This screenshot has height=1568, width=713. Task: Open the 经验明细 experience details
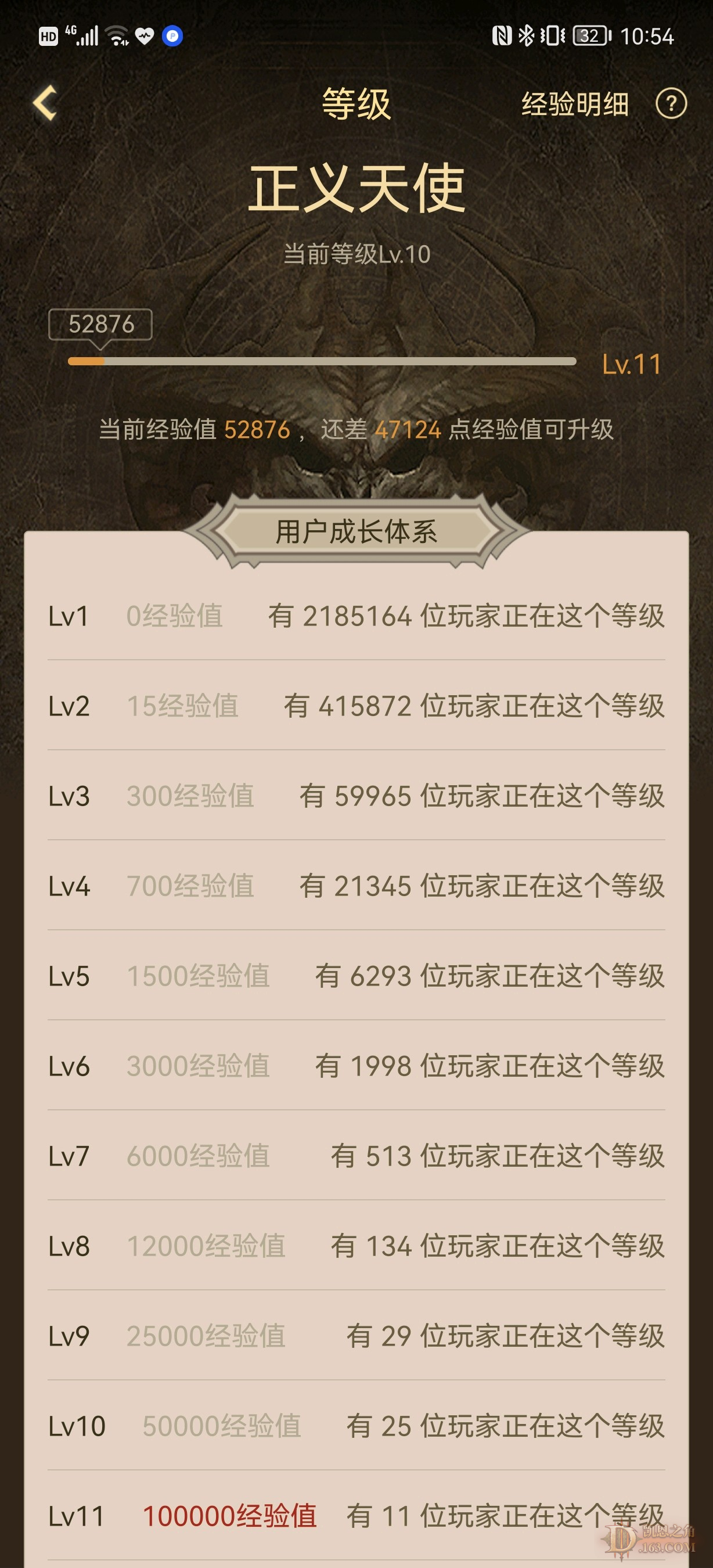(575, 104)
